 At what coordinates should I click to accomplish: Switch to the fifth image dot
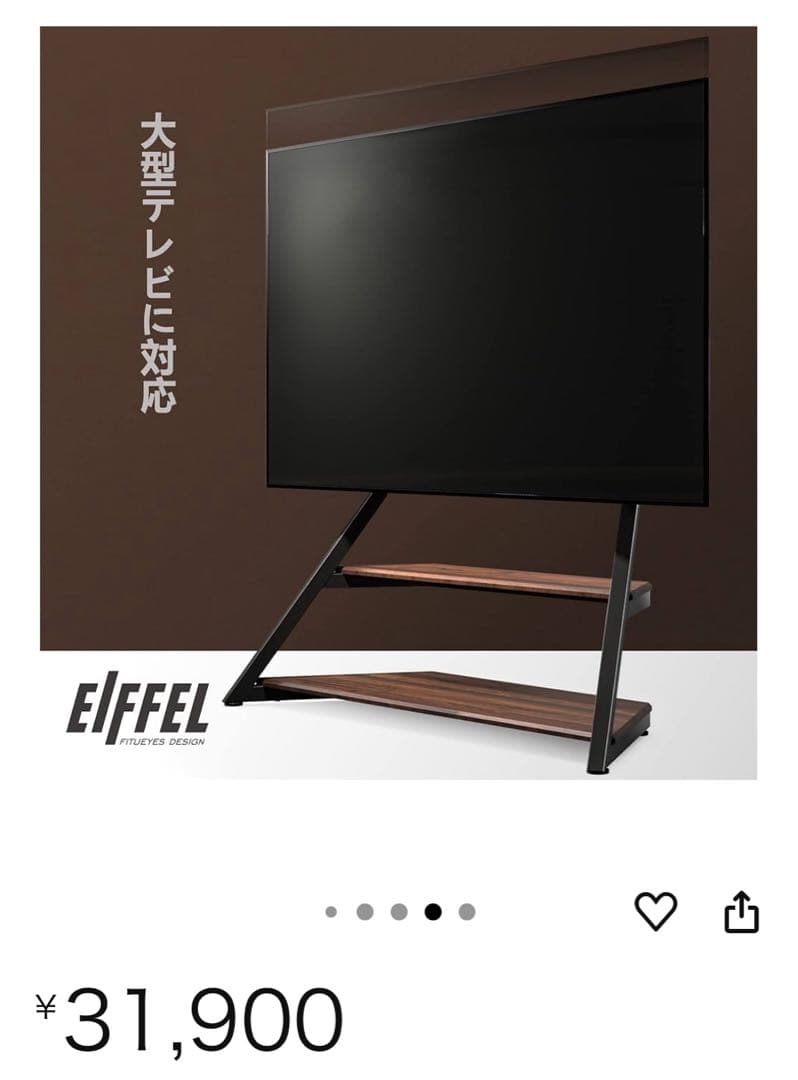click(x=466, y=910)
